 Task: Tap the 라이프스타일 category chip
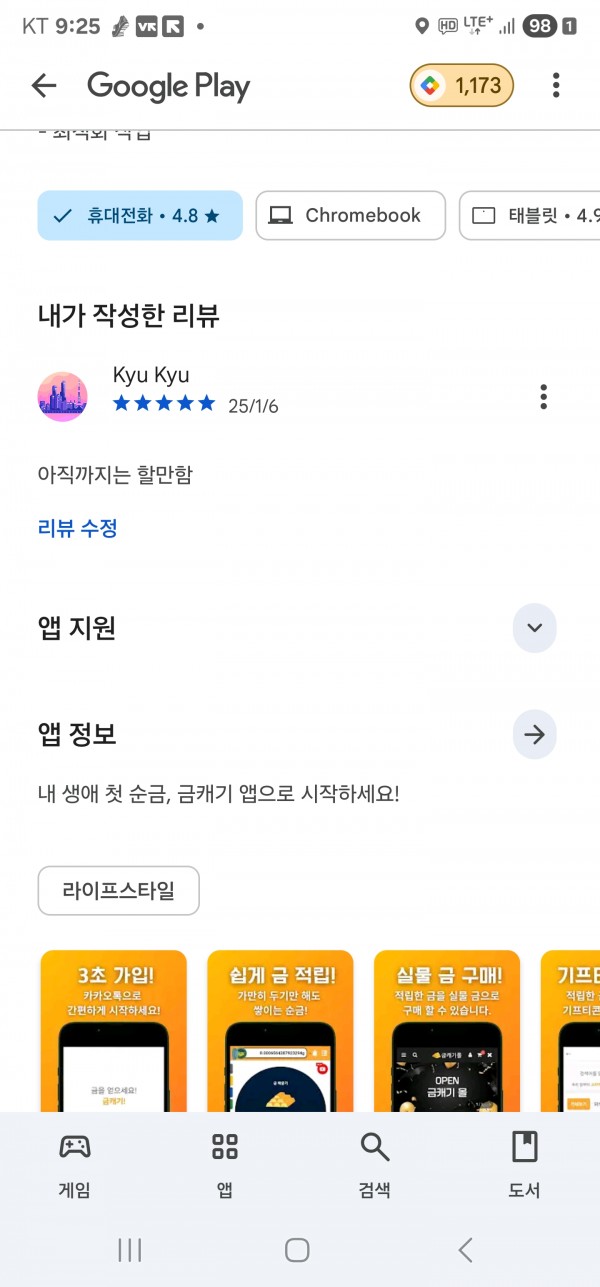(118, 891)
